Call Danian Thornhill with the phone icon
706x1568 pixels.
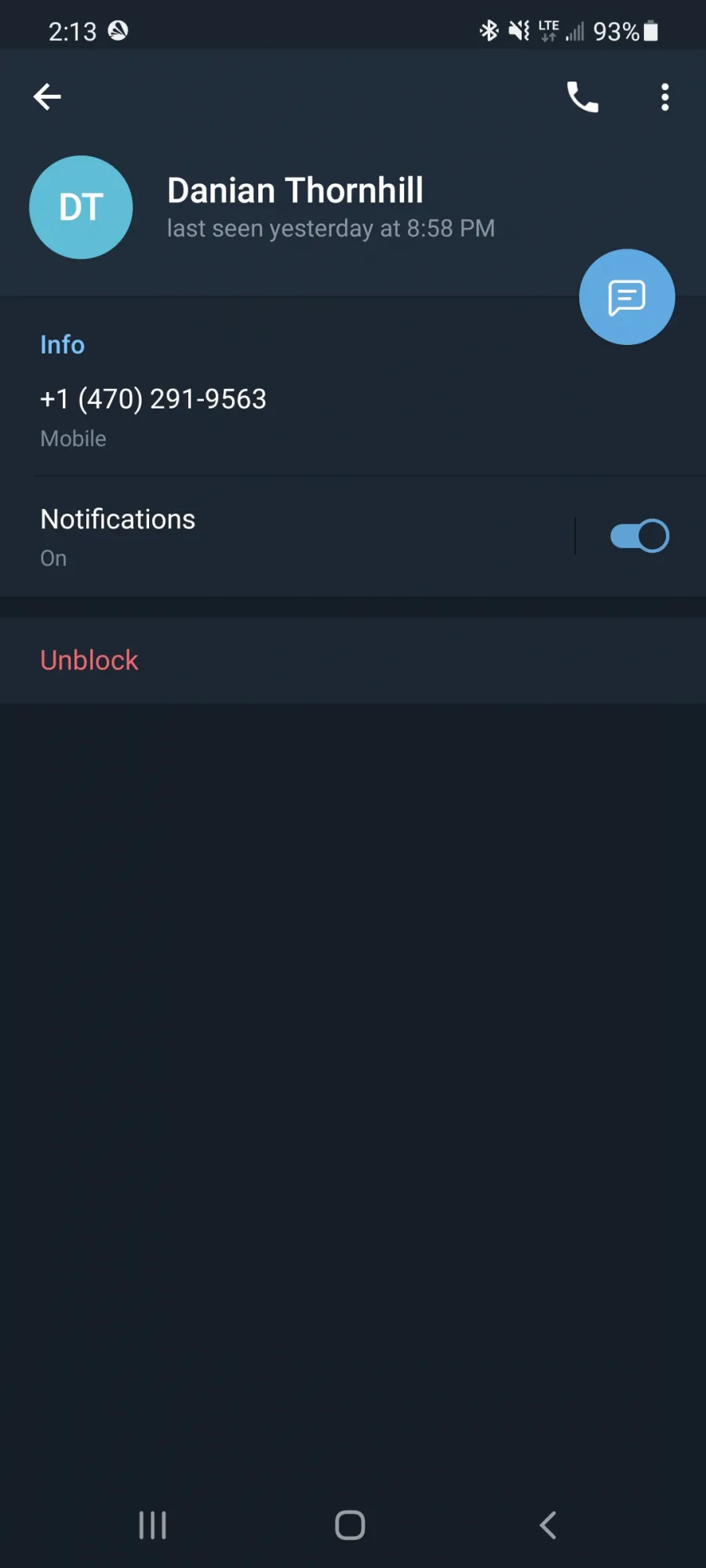(582, 97)
